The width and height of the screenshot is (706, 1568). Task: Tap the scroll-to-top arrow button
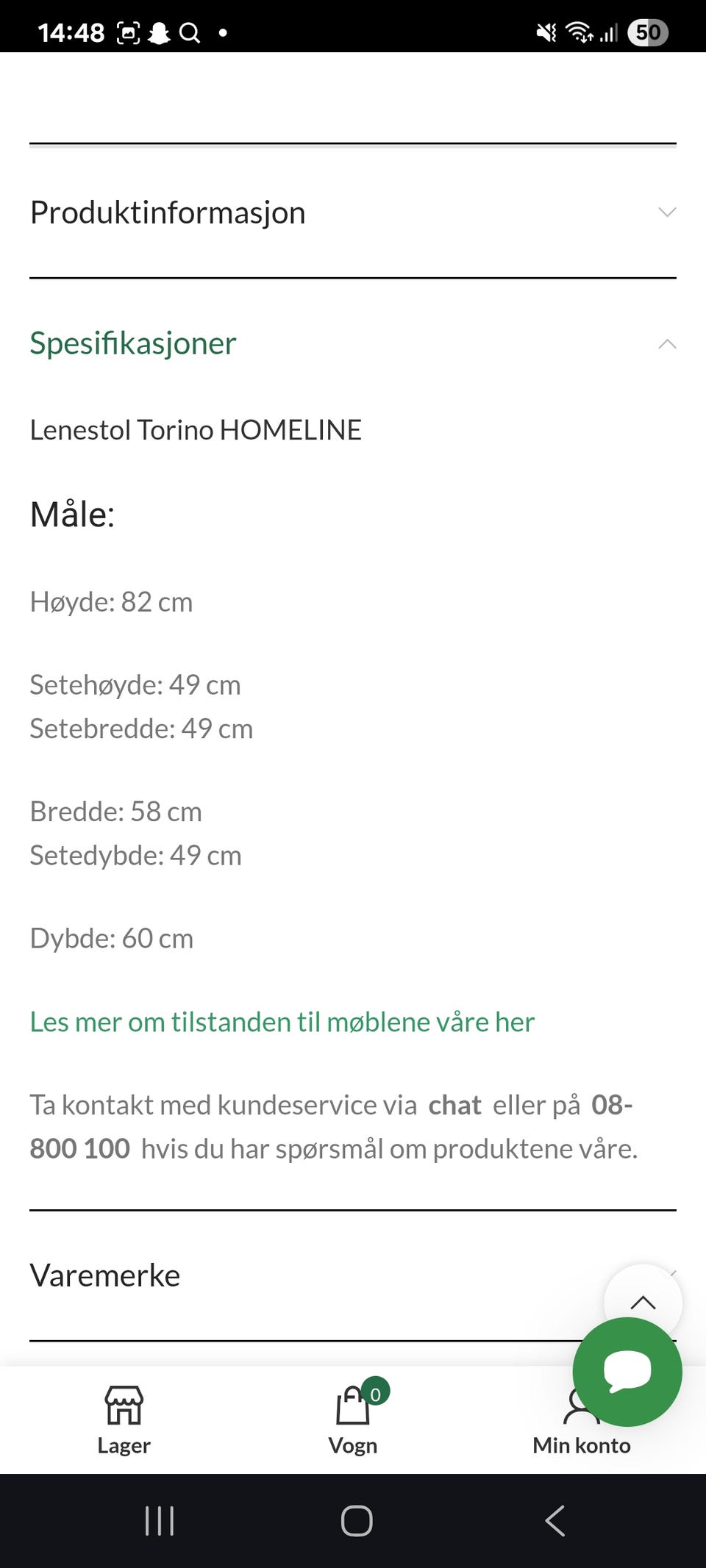click(643, 1302)
